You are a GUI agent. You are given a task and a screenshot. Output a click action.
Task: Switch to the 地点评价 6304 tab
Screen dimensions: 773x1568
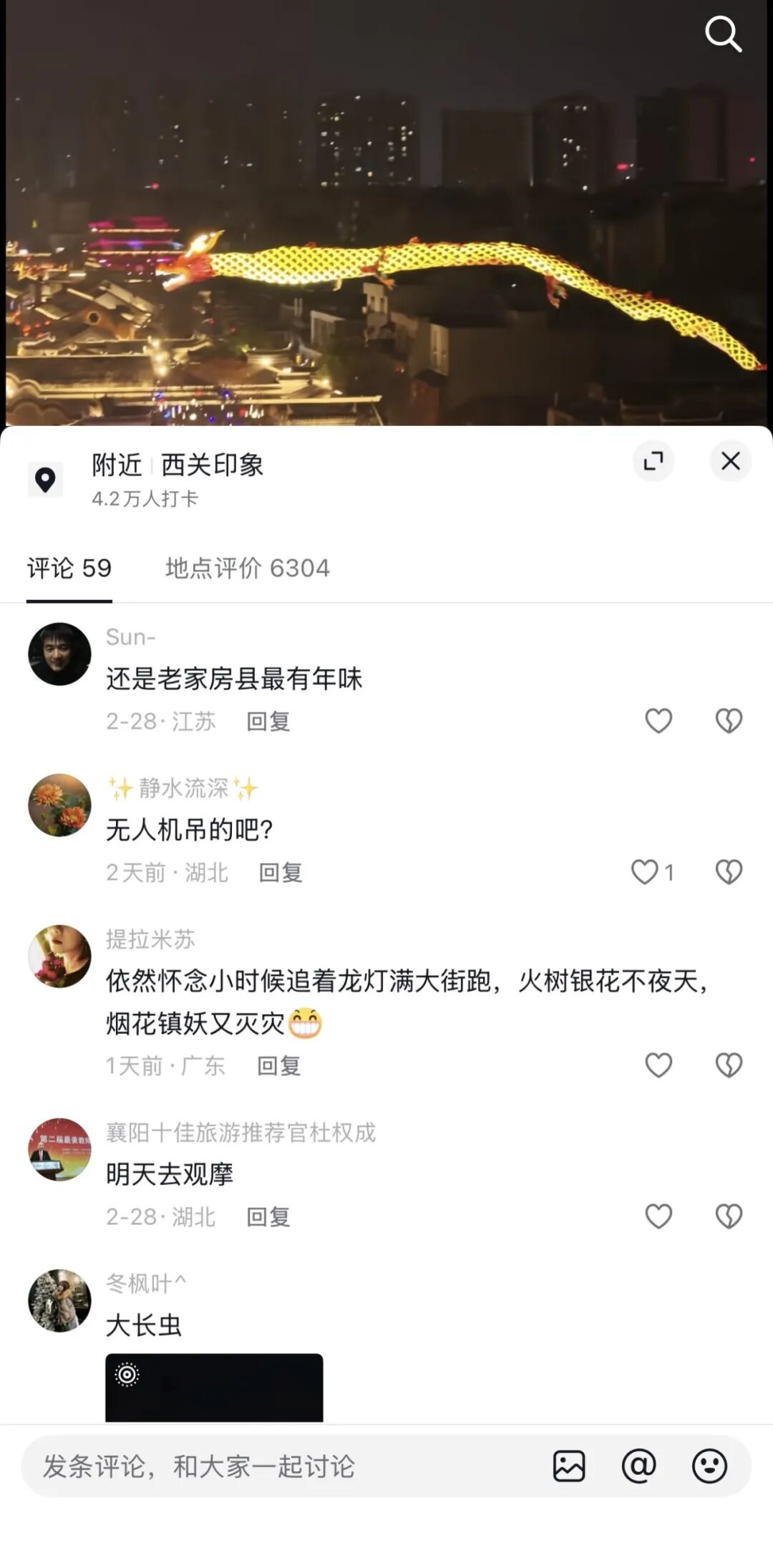[247, 568]
